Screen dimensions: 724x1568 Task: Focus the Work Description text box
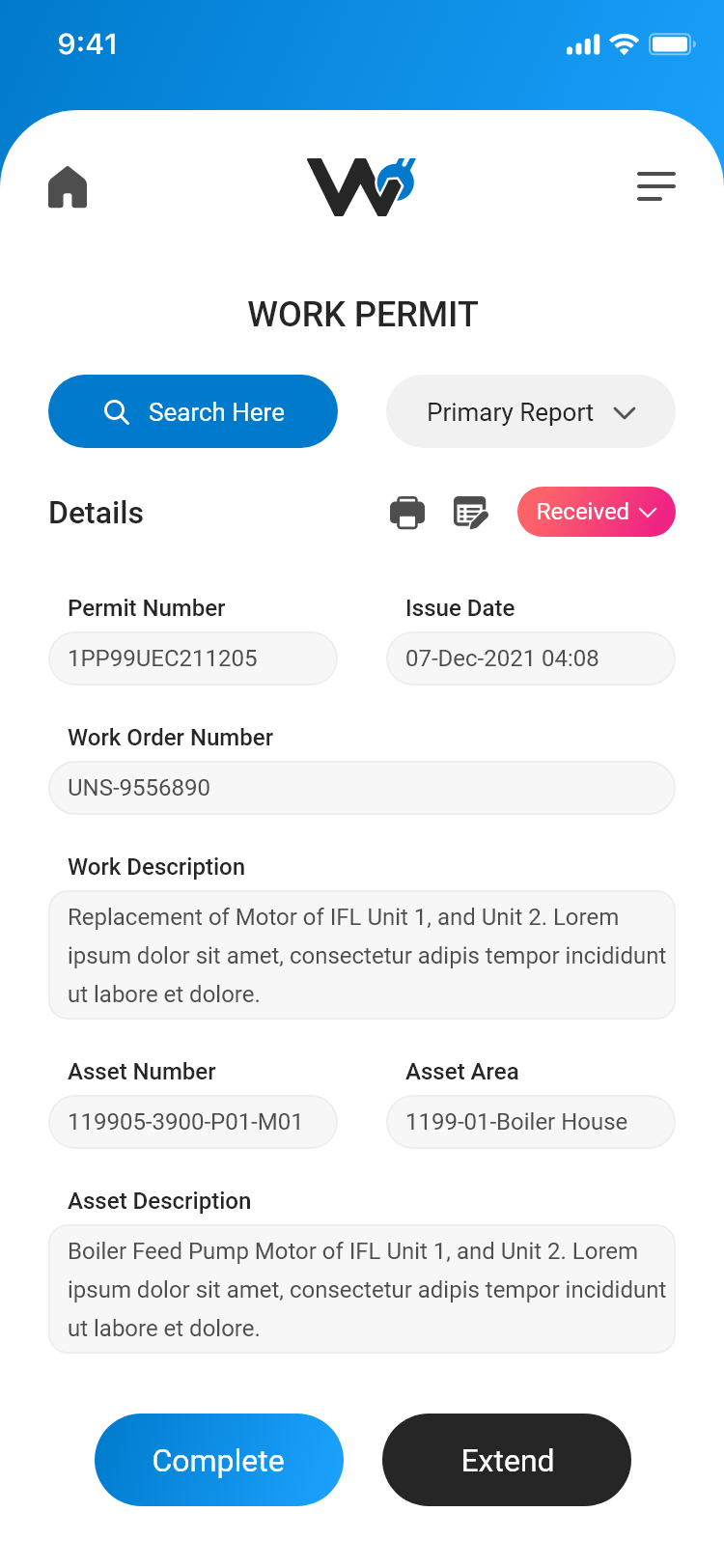[x=362, y=955]
